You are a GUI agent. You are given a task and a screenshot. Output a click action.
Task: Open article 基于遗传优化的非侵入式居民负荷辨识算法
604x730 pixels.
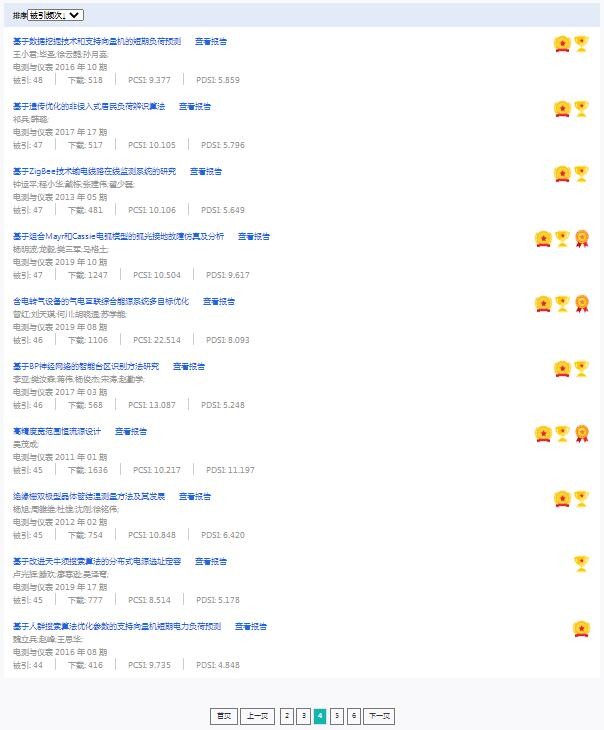click(x=88, y=106)
